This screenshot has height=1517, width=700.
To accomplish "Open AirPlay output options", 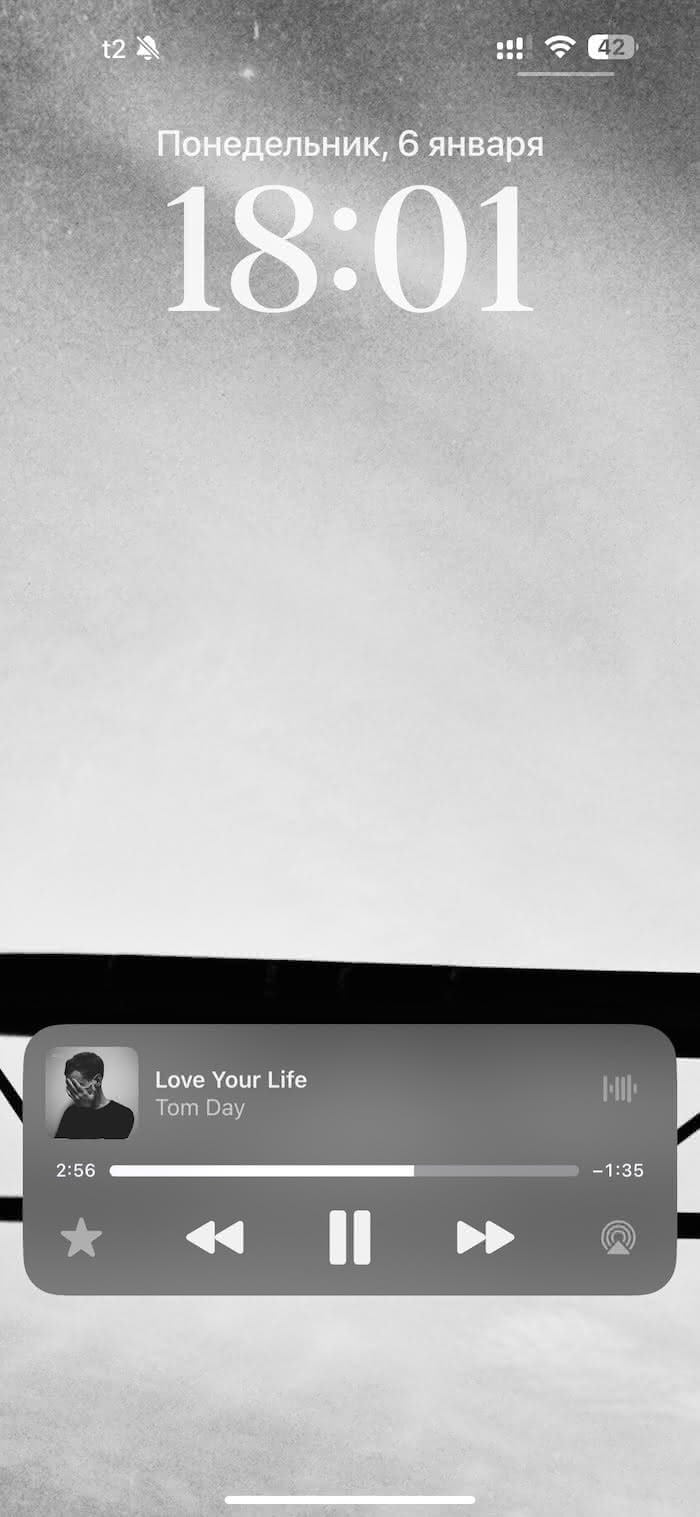I will coord(620,1238).
